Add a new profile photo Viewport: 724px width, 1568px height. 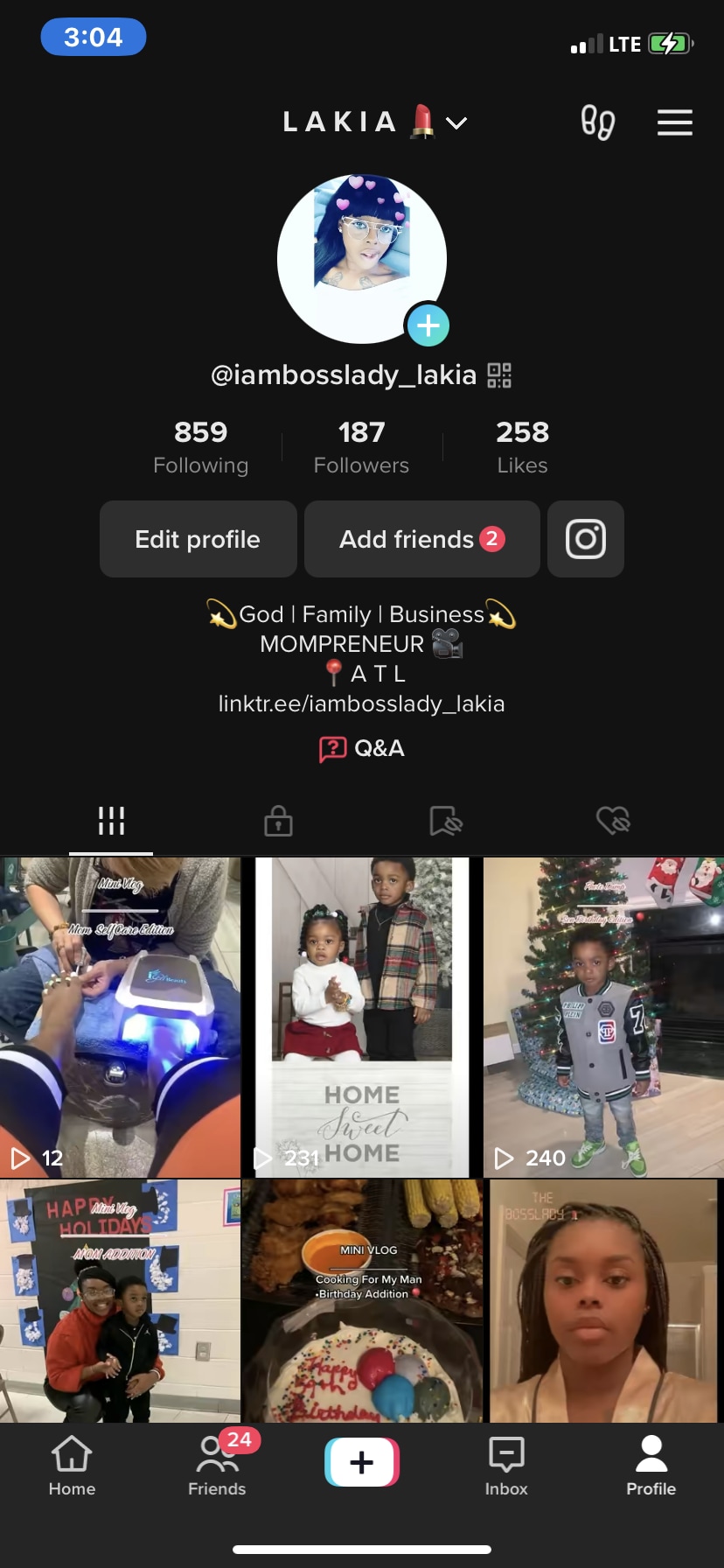[x=428, y=326]
